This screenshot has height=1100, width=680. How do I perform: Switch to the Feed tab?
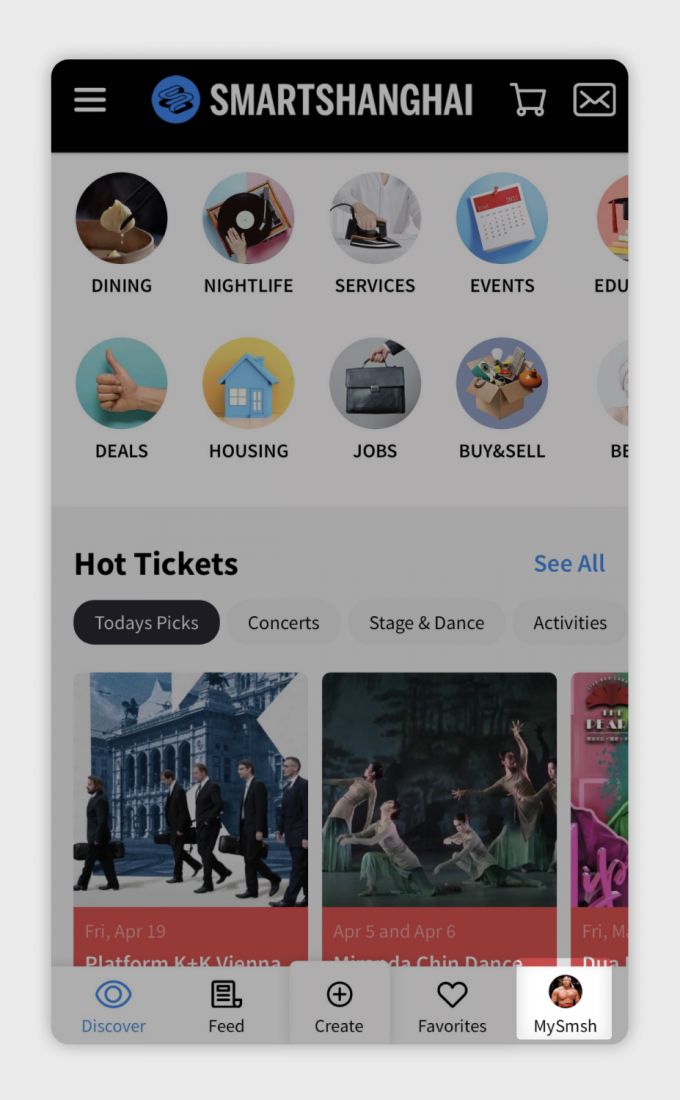[x=226, y=1006]
